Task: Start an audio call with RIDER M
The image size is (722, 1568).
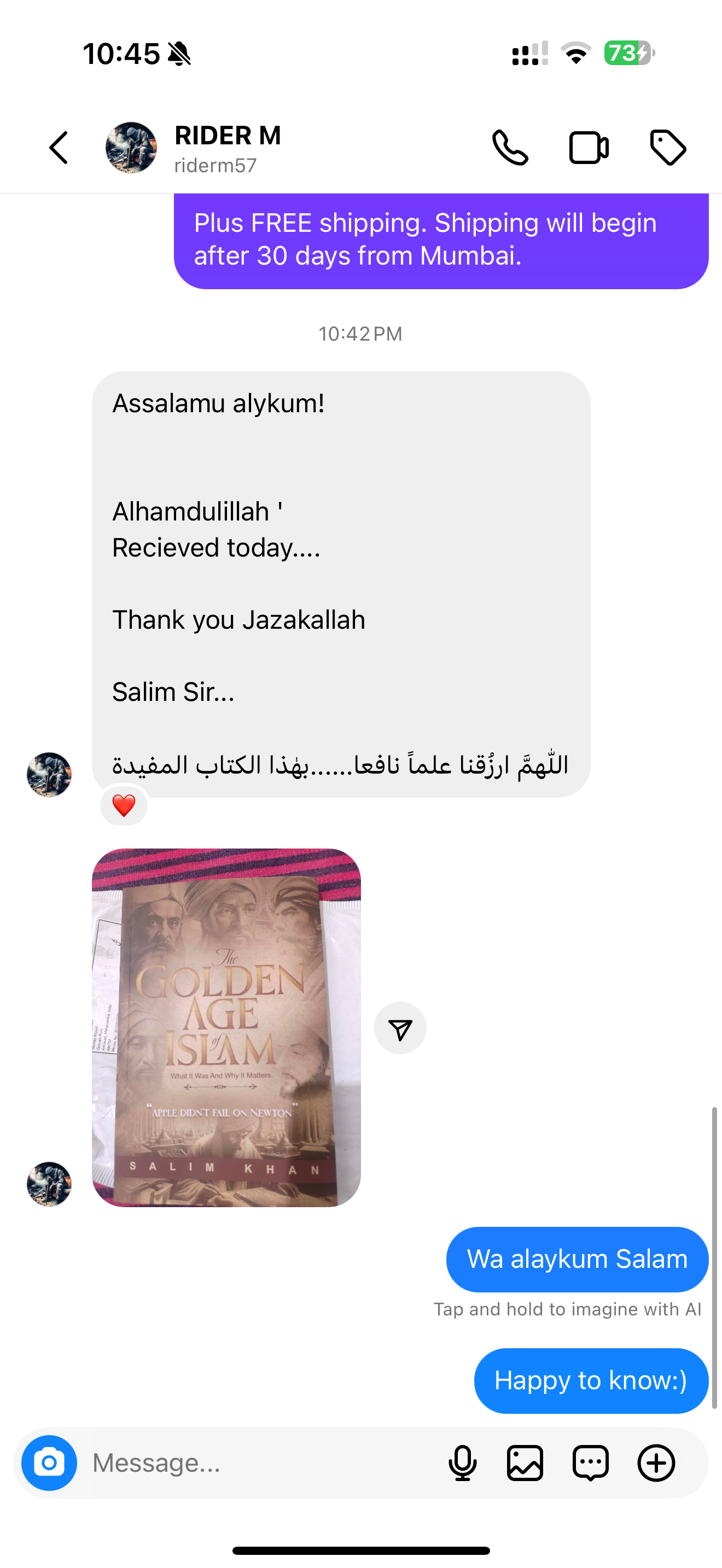Action: tap(510, 148)
